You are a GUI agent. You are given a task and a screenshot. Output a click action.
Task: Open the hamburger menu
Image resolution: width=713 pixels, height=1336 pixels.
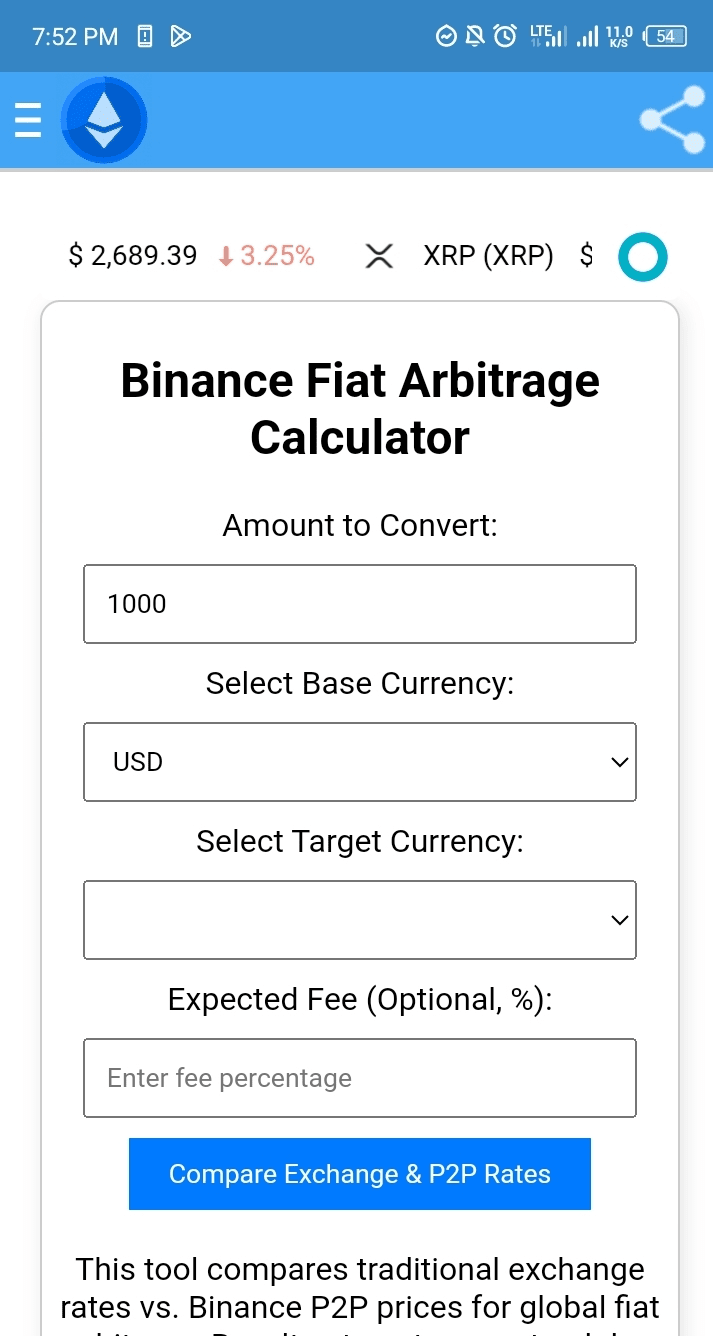click(28, 120)
